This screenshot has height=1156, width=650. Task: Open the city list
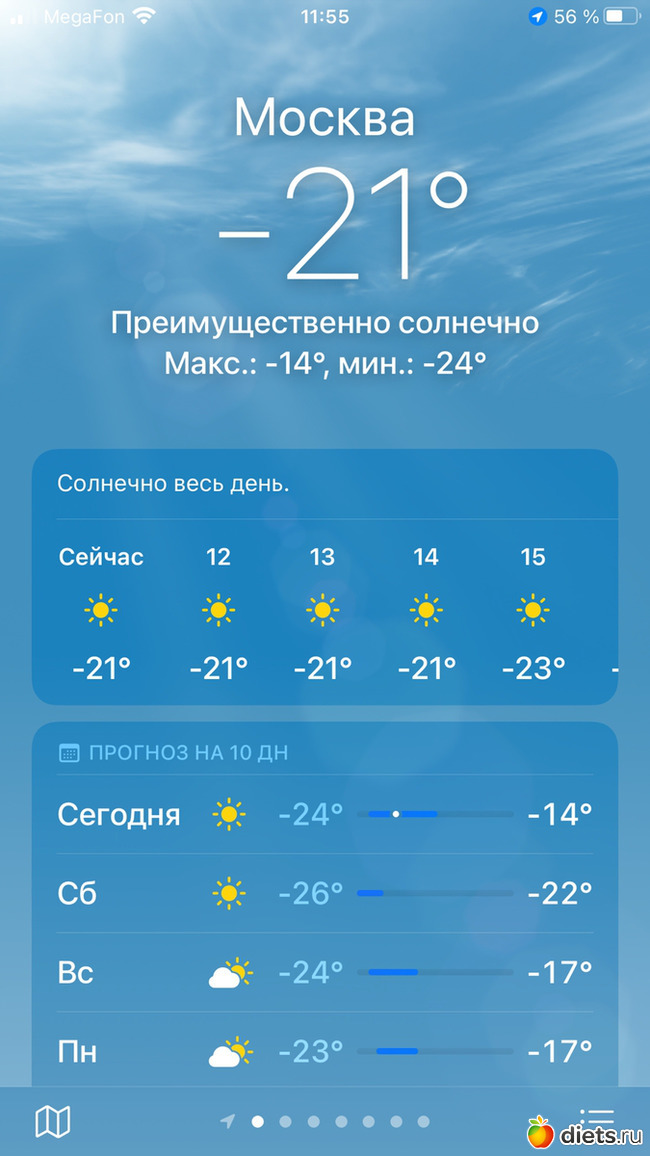point(596,1121)
